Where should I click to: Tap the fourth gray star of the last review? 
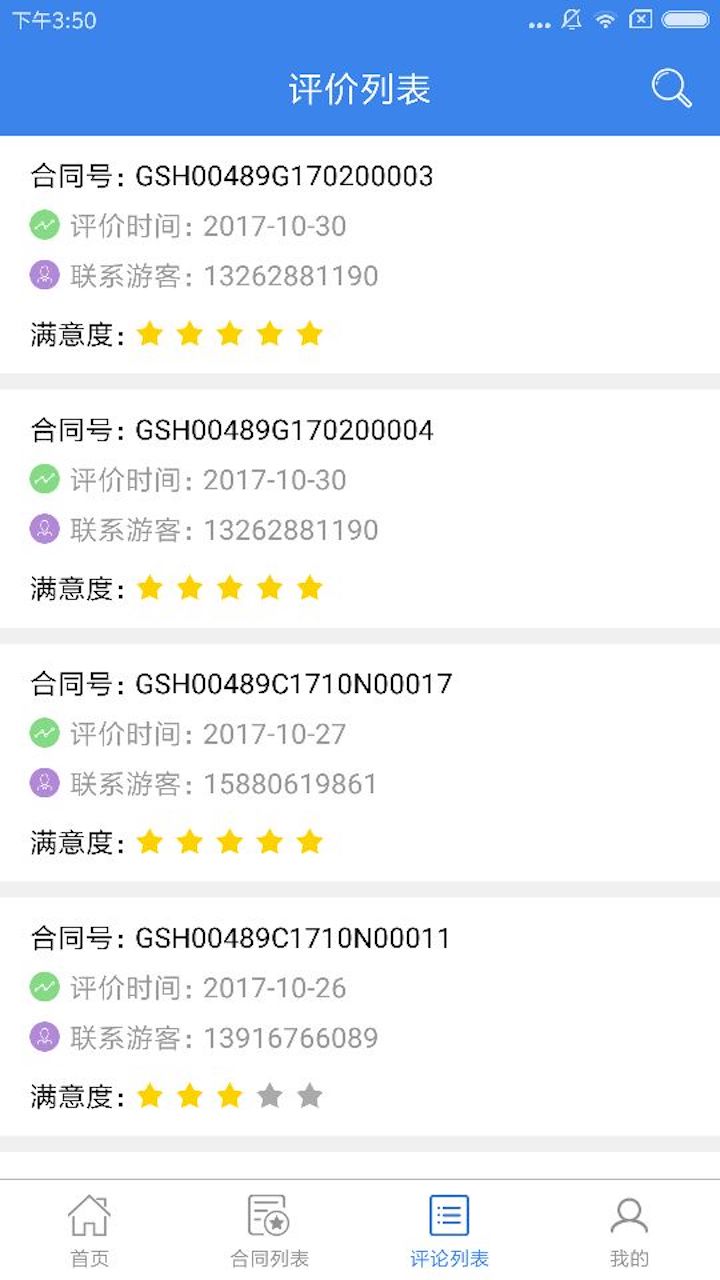(270, 1095)
